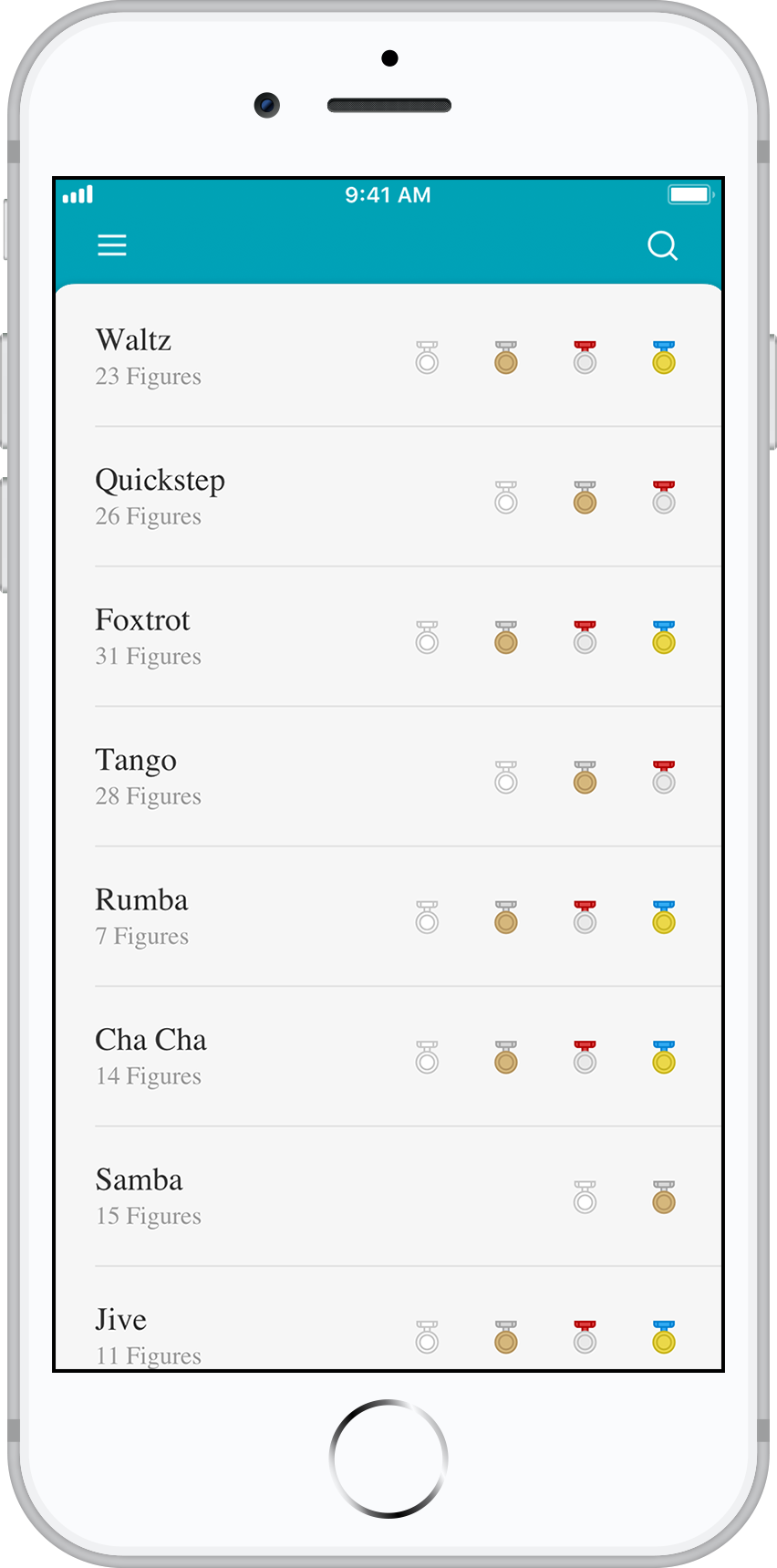Open the Tango figures
This screenshot has height=1568, width=777.
[x=388, y=777]
